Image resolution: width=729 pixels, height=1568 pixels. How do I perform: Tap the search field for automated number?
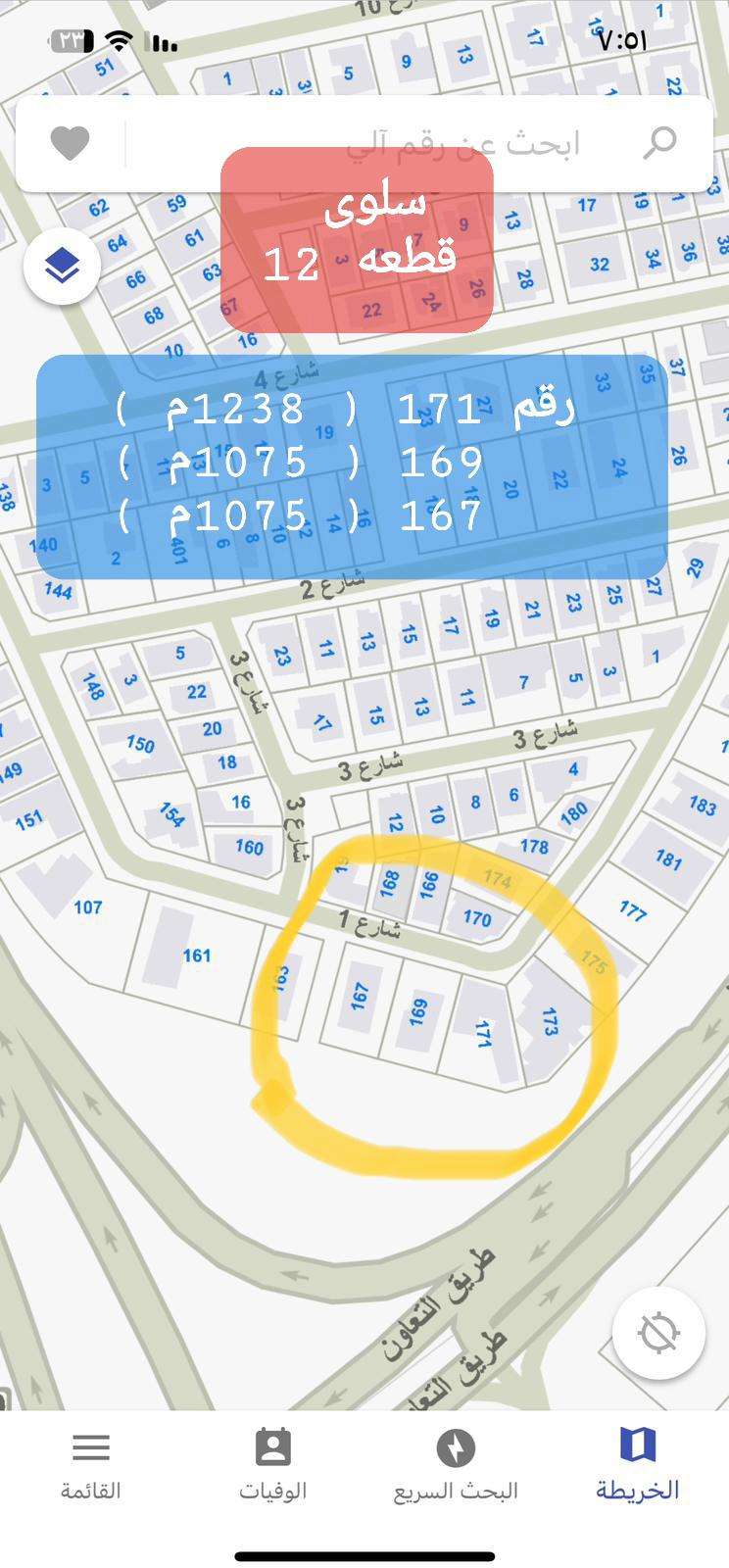pyautogui.click(x=392, y=143)
